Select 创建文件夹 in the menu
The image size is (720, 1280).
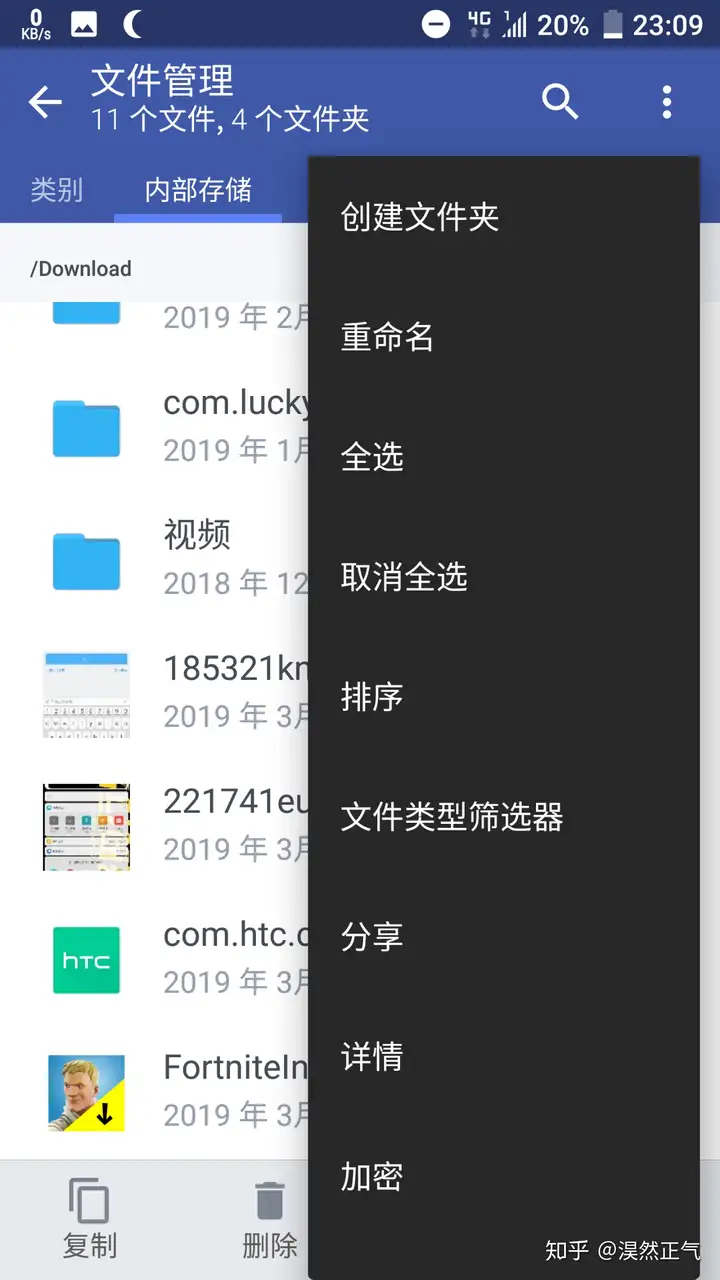click(x=503, y=217)
